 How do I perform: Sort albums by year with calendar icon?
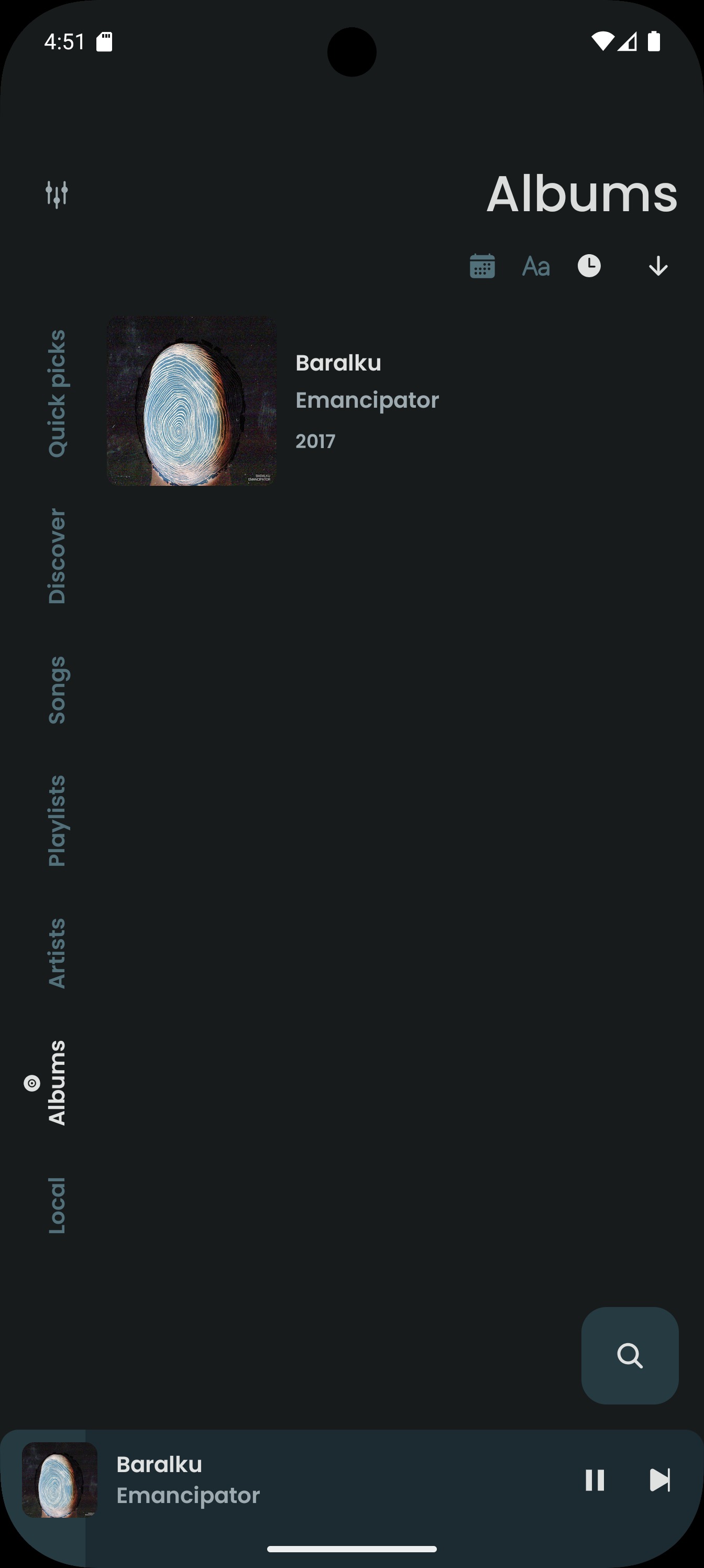tap(482, 266)
